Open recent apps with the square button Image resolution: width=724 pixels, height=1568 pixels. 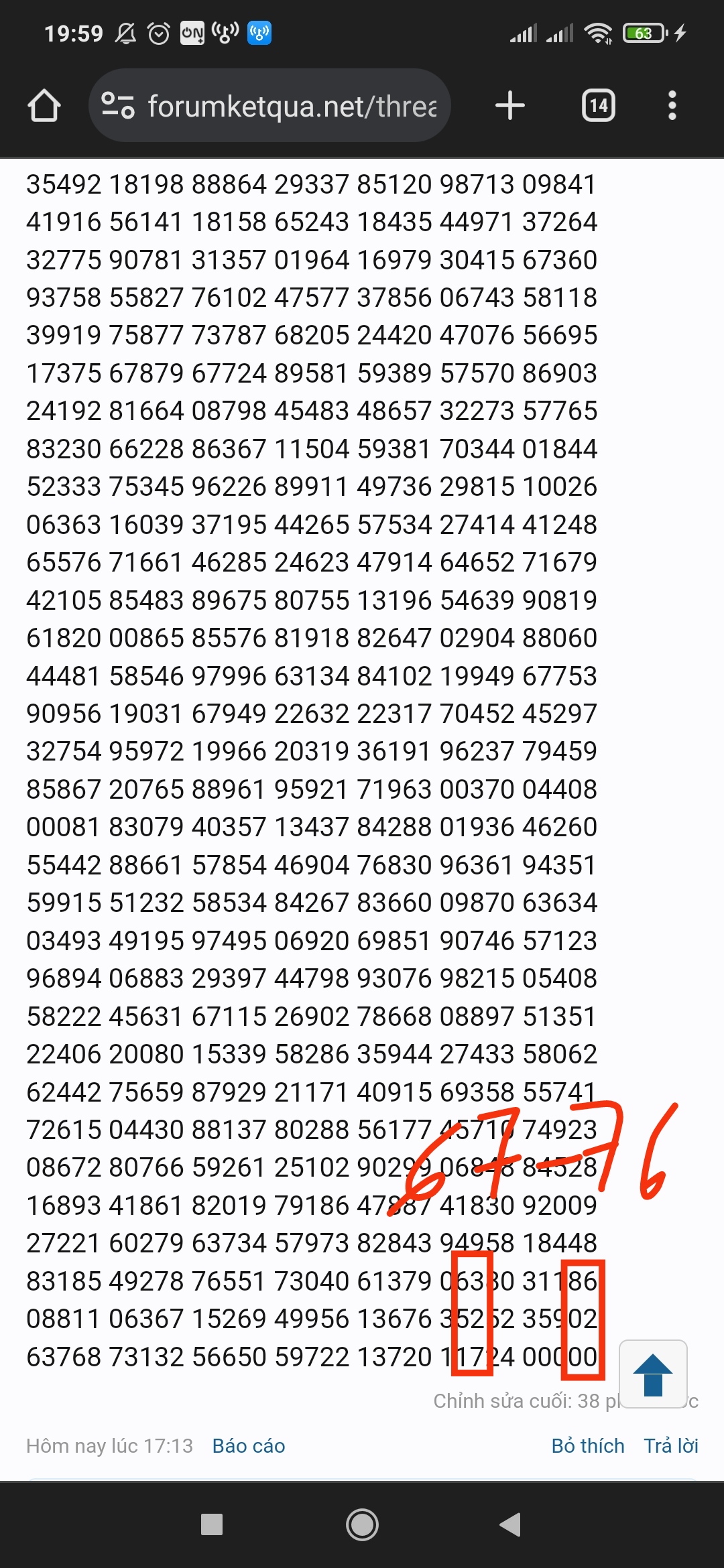tap(212, 1524)
